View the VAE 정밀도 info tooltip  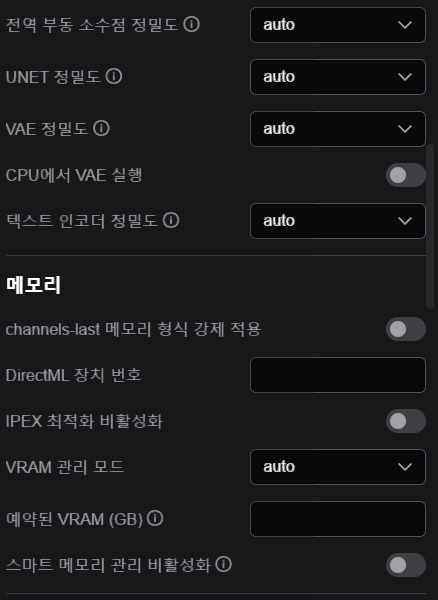pyautogui.click(x=101, y=128)
